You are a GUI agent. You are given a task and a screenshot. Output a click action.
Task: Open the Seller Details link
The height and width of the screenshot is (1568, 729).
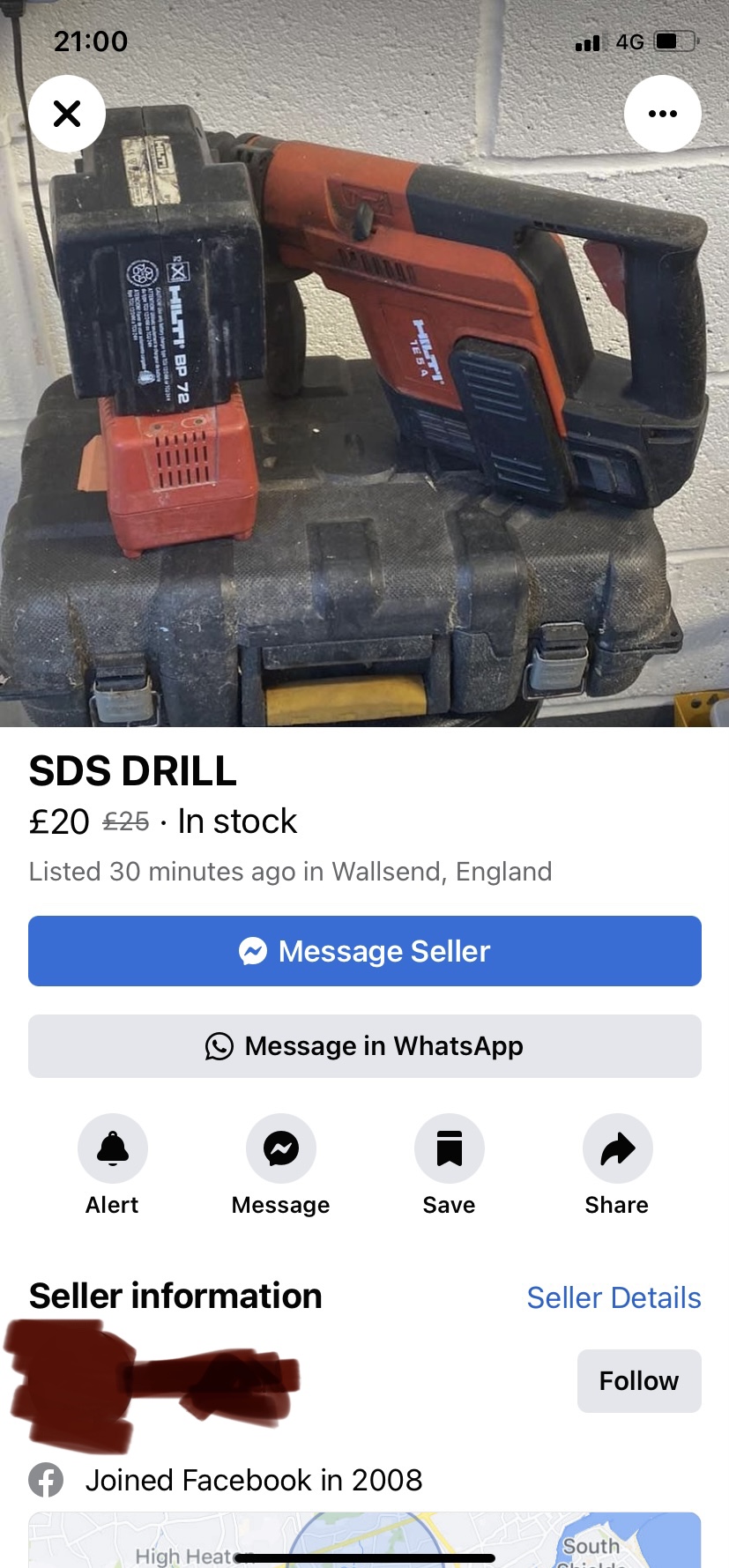tap(614, 1297)
